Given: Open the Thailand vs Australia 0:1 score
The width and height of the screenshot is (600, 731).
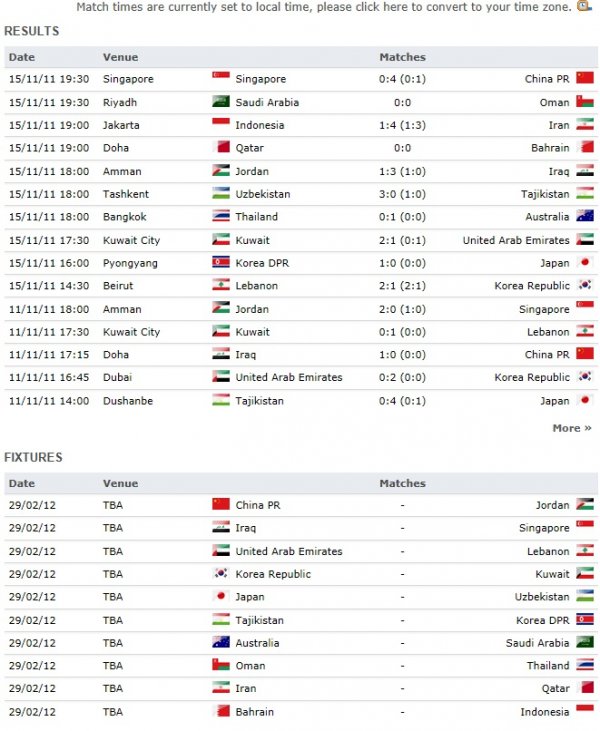Looking at the screenshot, I should click(402, 217).
